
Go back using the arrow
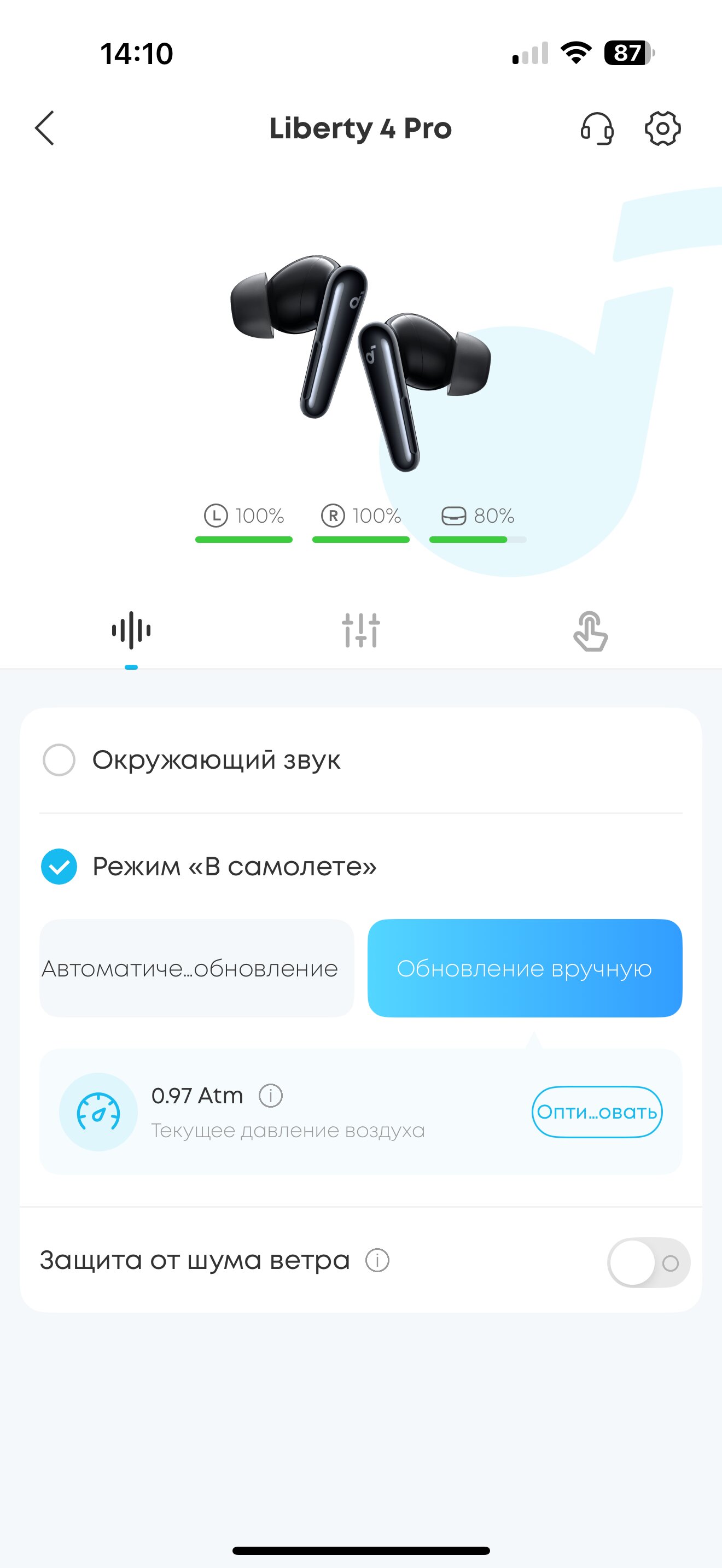pyautogui.click(x=44, y=128)
